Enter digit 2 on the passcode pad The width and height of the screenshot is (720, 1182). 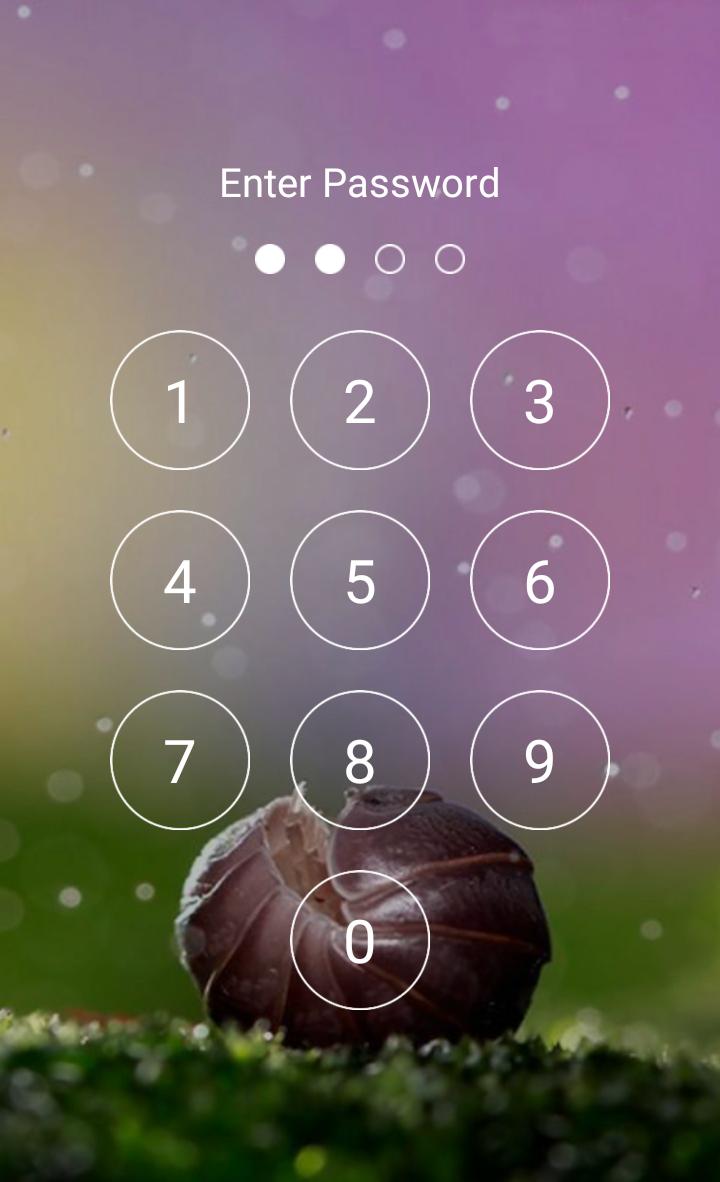point(360,400)
